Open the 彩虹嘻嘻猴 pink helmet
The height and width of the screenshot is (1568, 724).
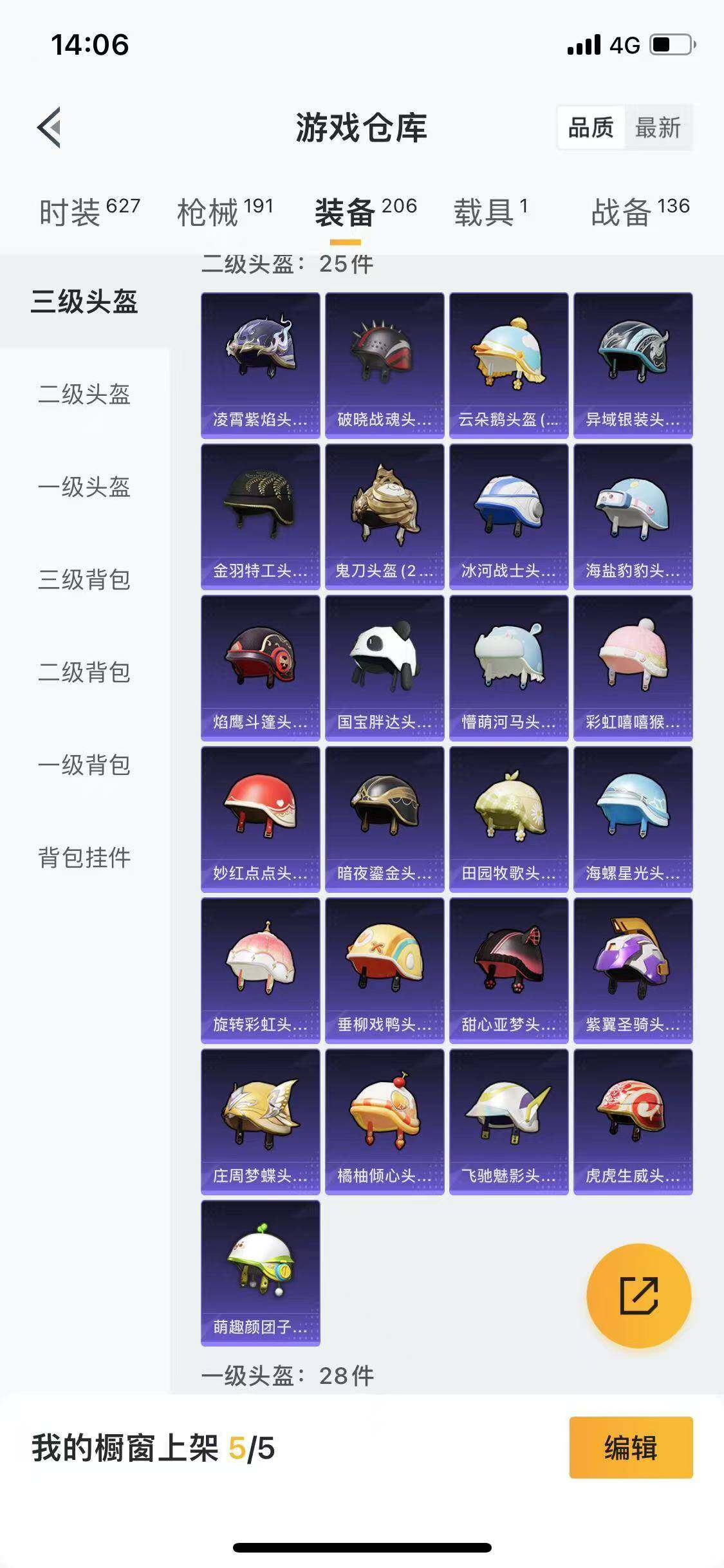[633, 666]
